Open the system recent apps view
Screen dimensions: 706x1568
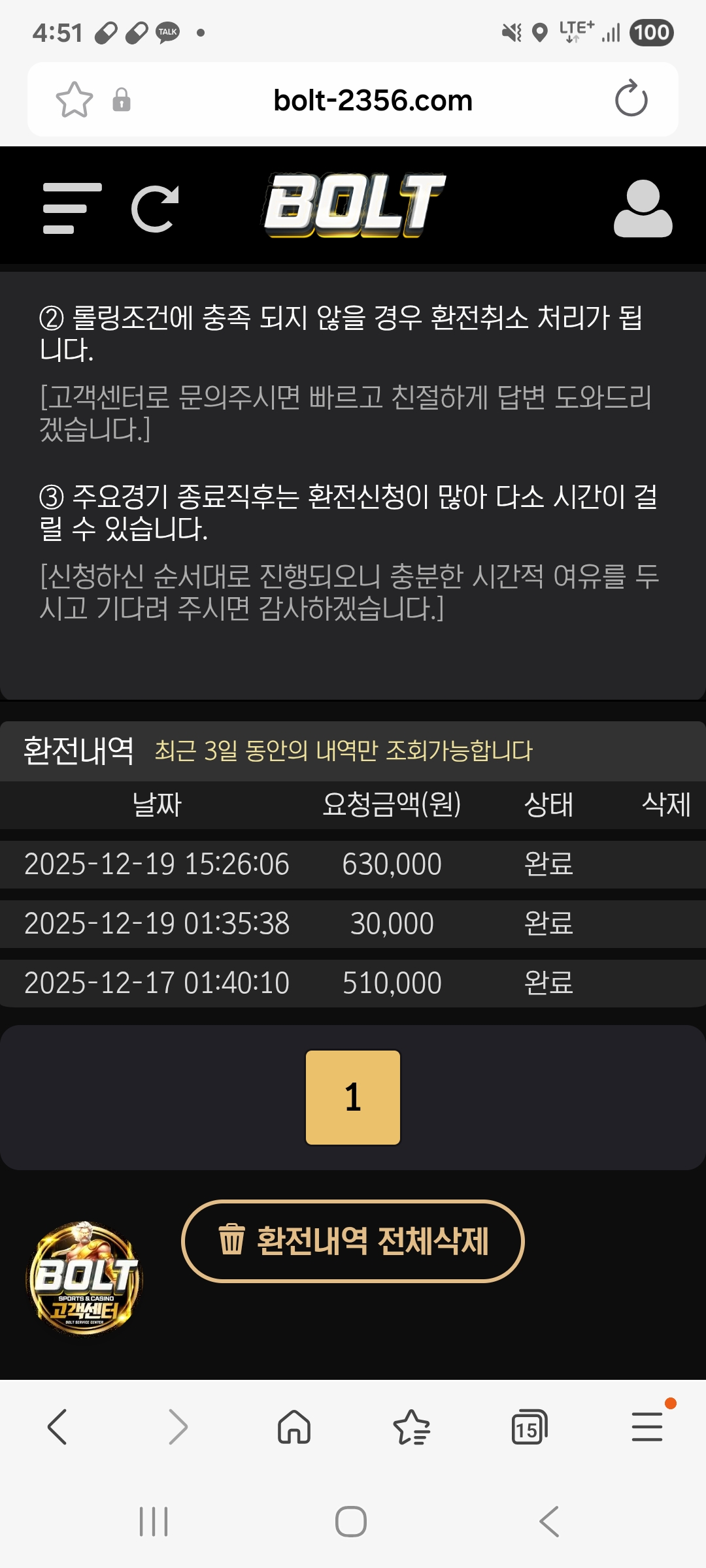154,1522
